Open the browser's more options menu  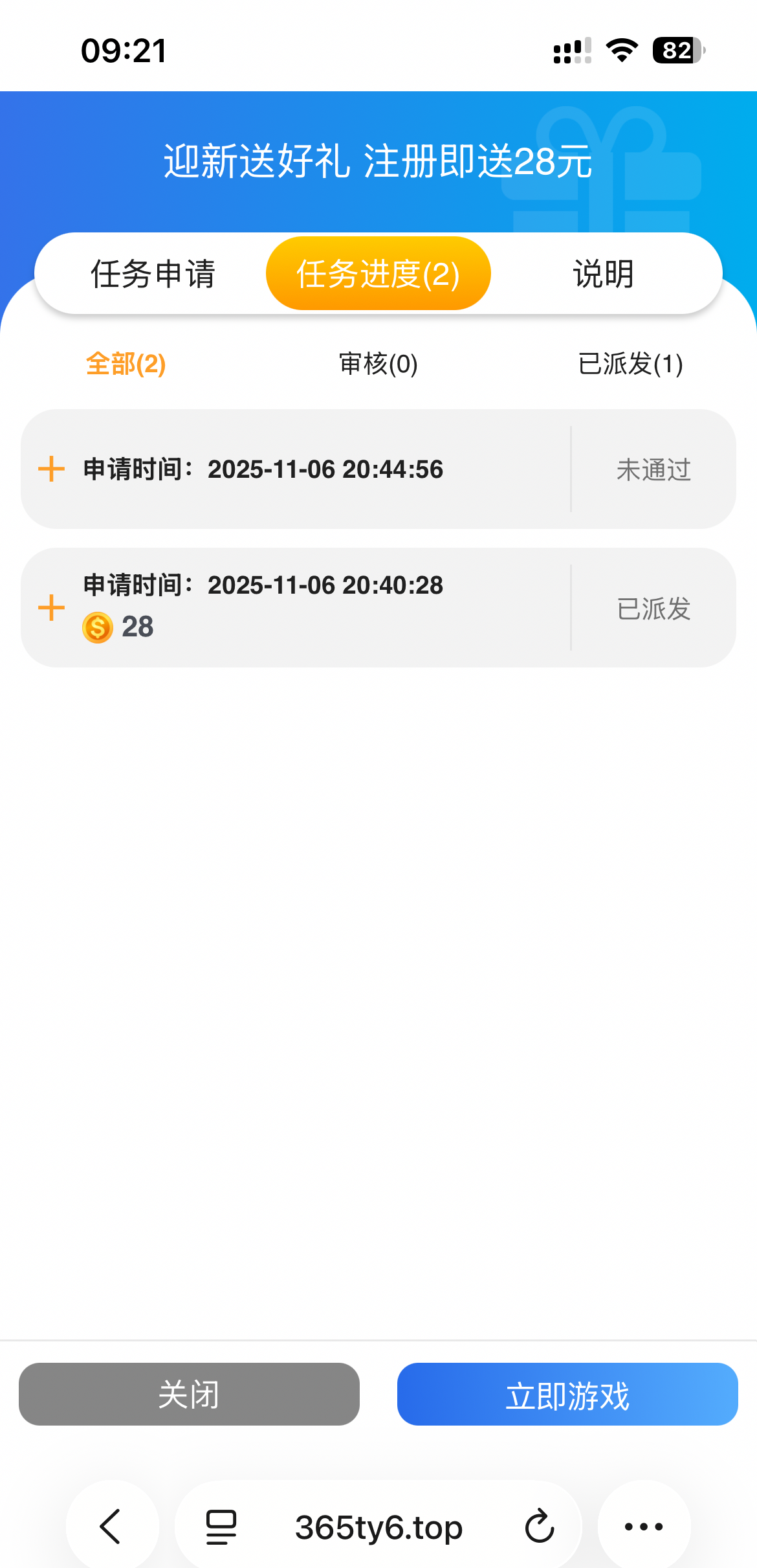pyautogui.click(x=644, y=1527)
